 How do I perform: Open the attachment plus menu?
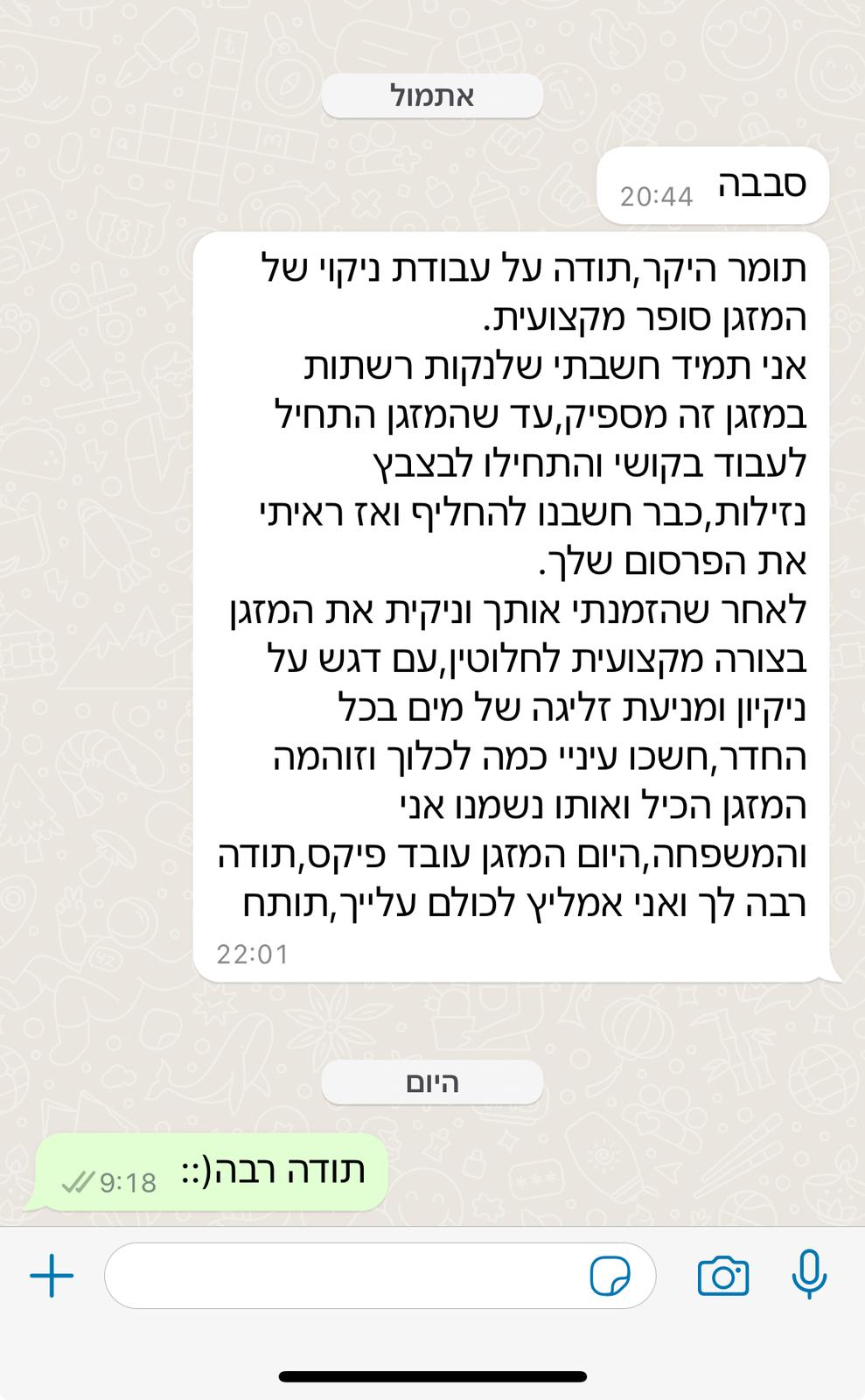52,1276
